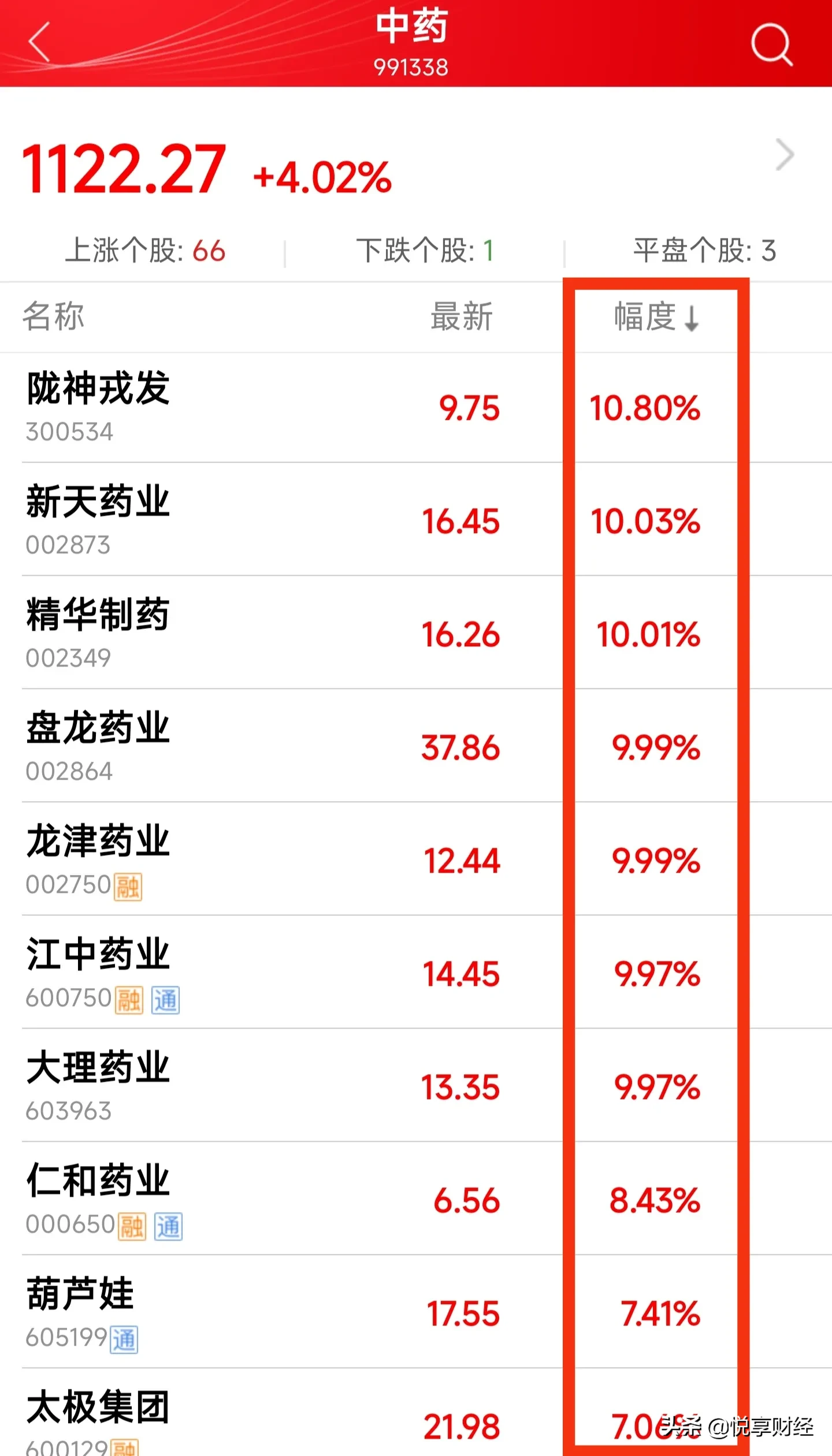Open the search magnifier icon

[772, 44]
